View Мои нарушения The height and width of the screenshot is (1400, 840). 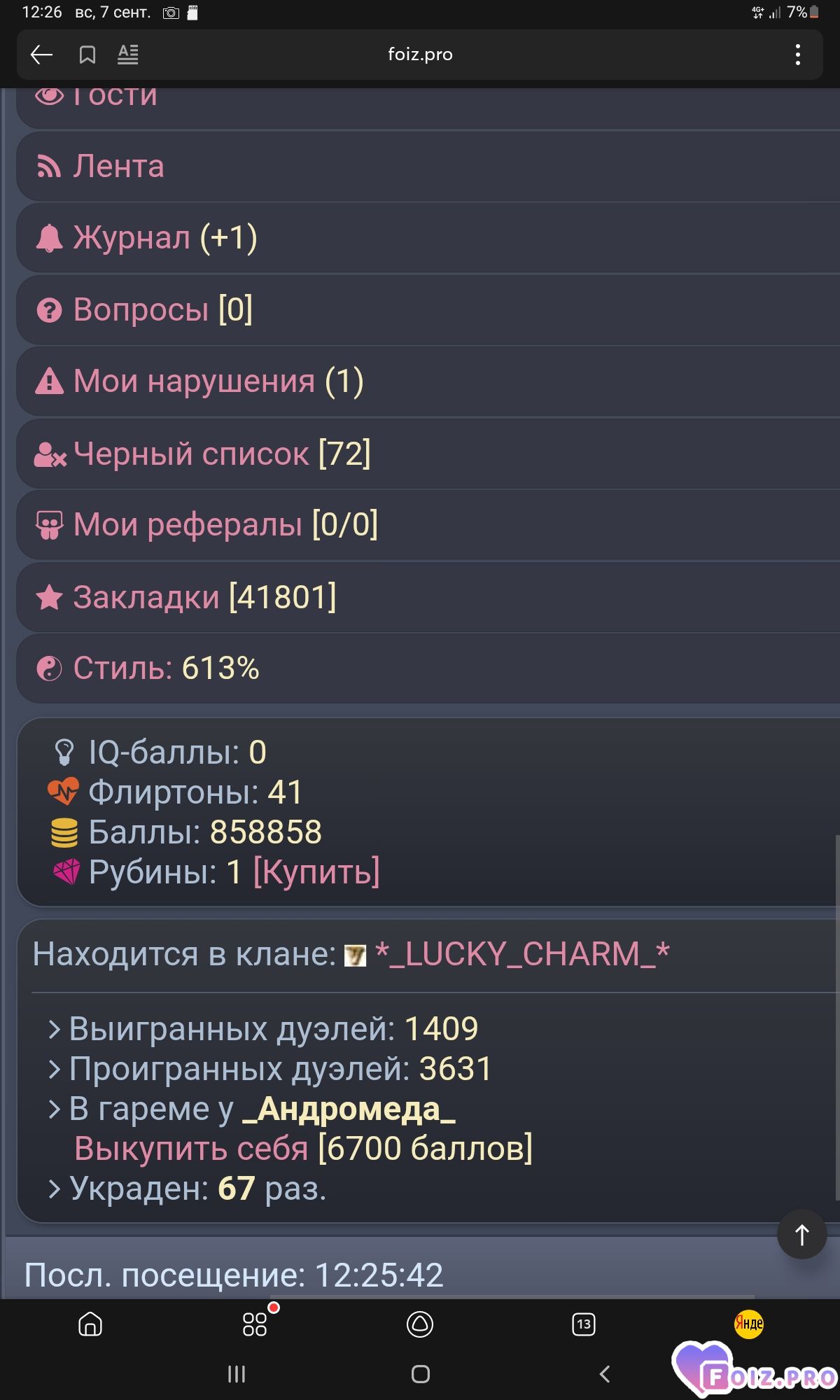(428, 381)
